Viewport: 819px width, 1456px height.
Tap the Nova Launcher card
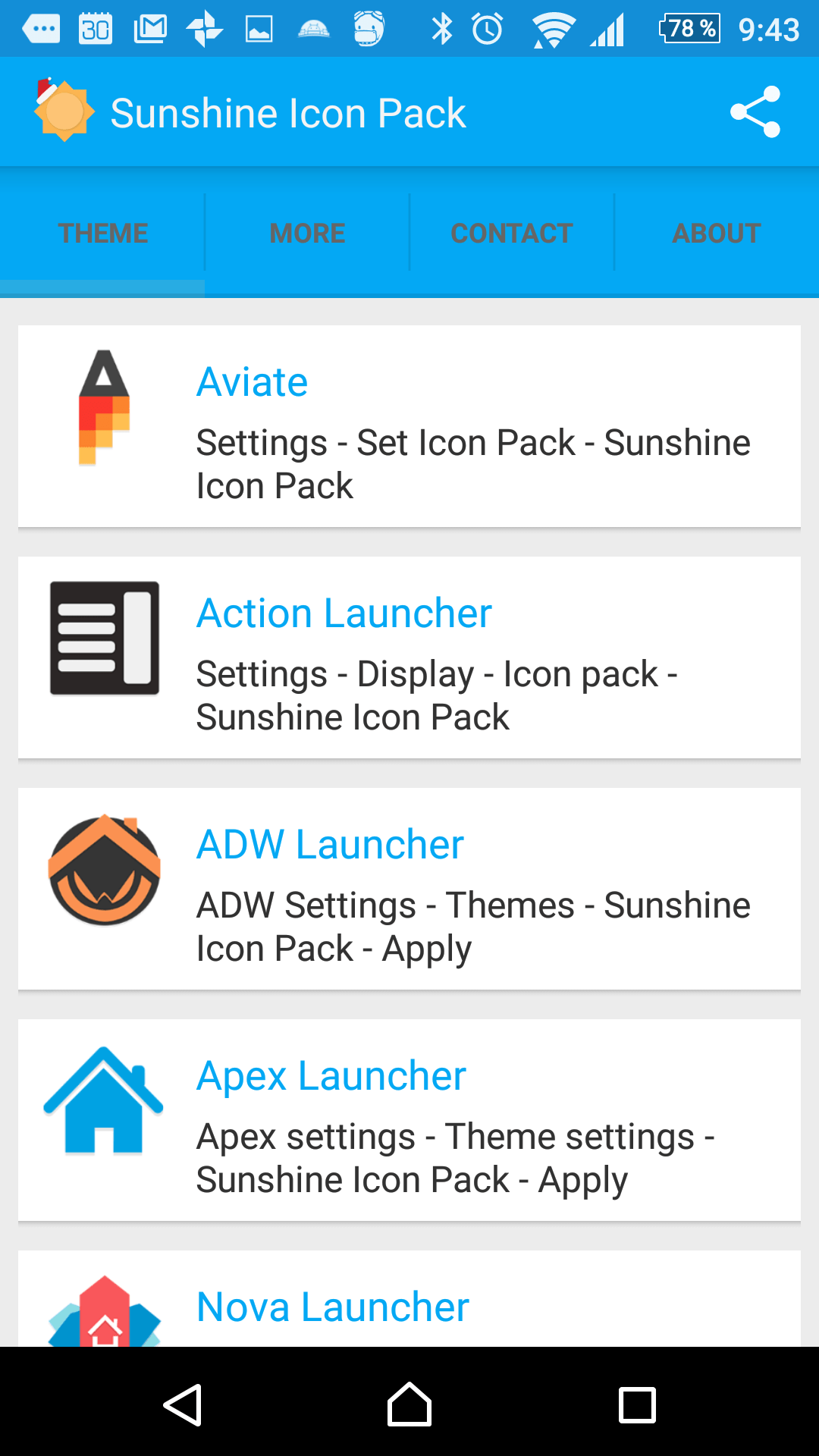point(409,1299)
